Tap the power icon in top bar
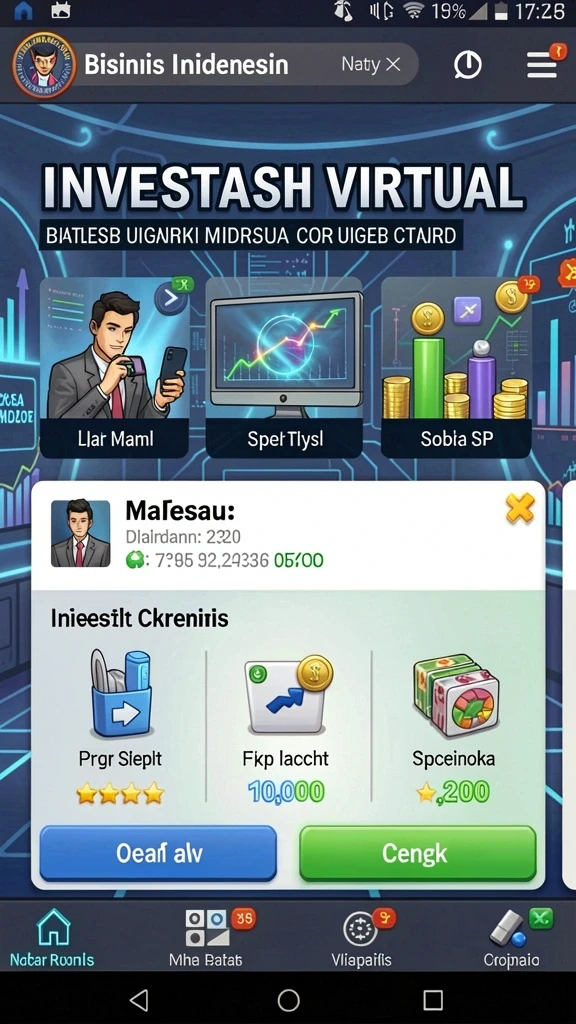 [x=468, y=65]
